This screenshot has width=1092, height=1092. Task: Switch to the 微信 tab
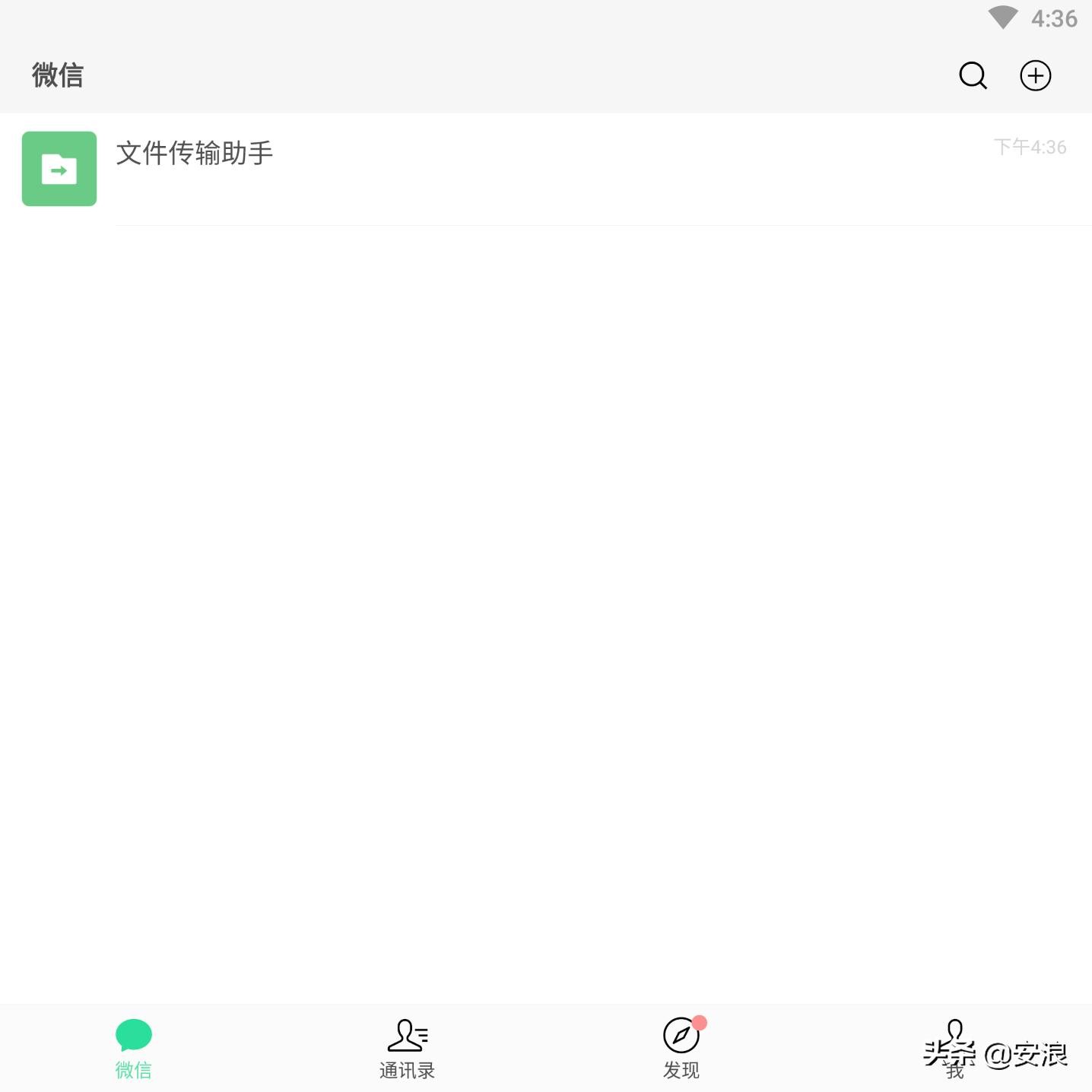[x=134, y=1048]
